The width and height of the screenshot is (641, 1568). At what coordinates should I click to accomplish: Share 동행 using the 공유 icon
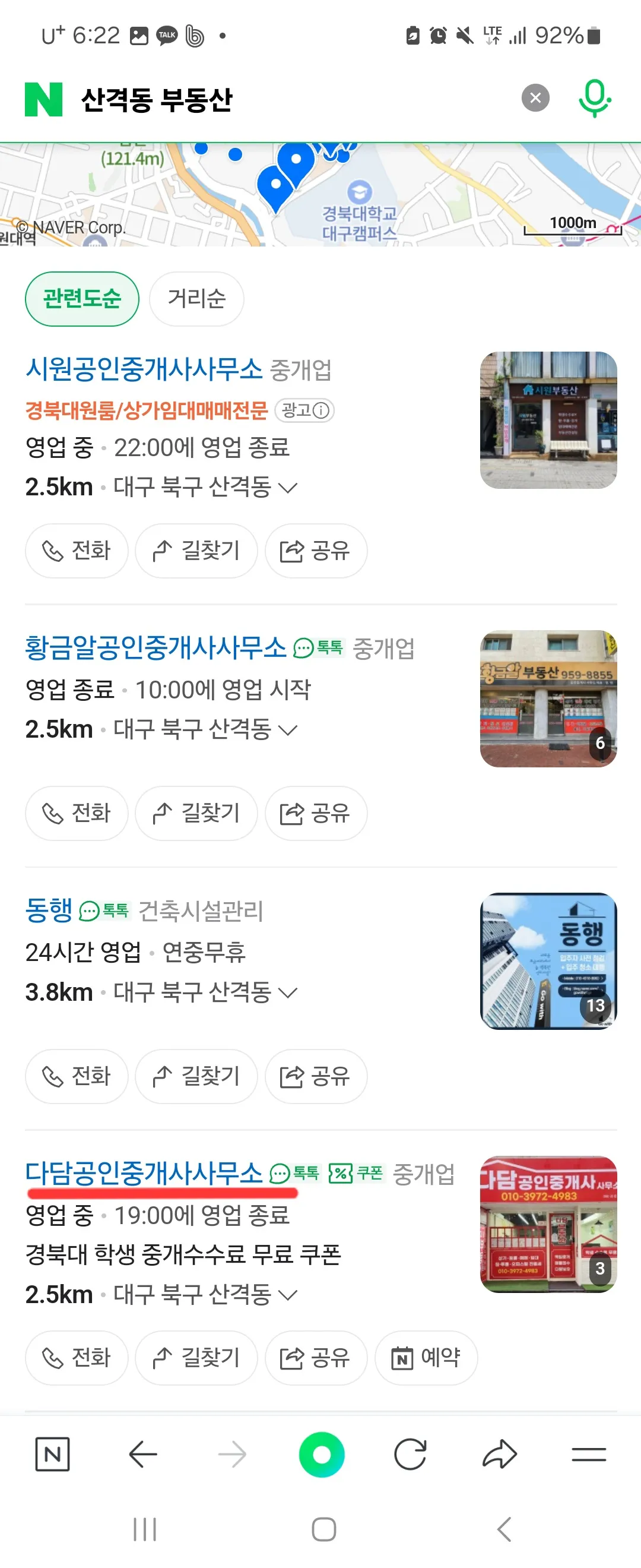(x=315, y=1076)
